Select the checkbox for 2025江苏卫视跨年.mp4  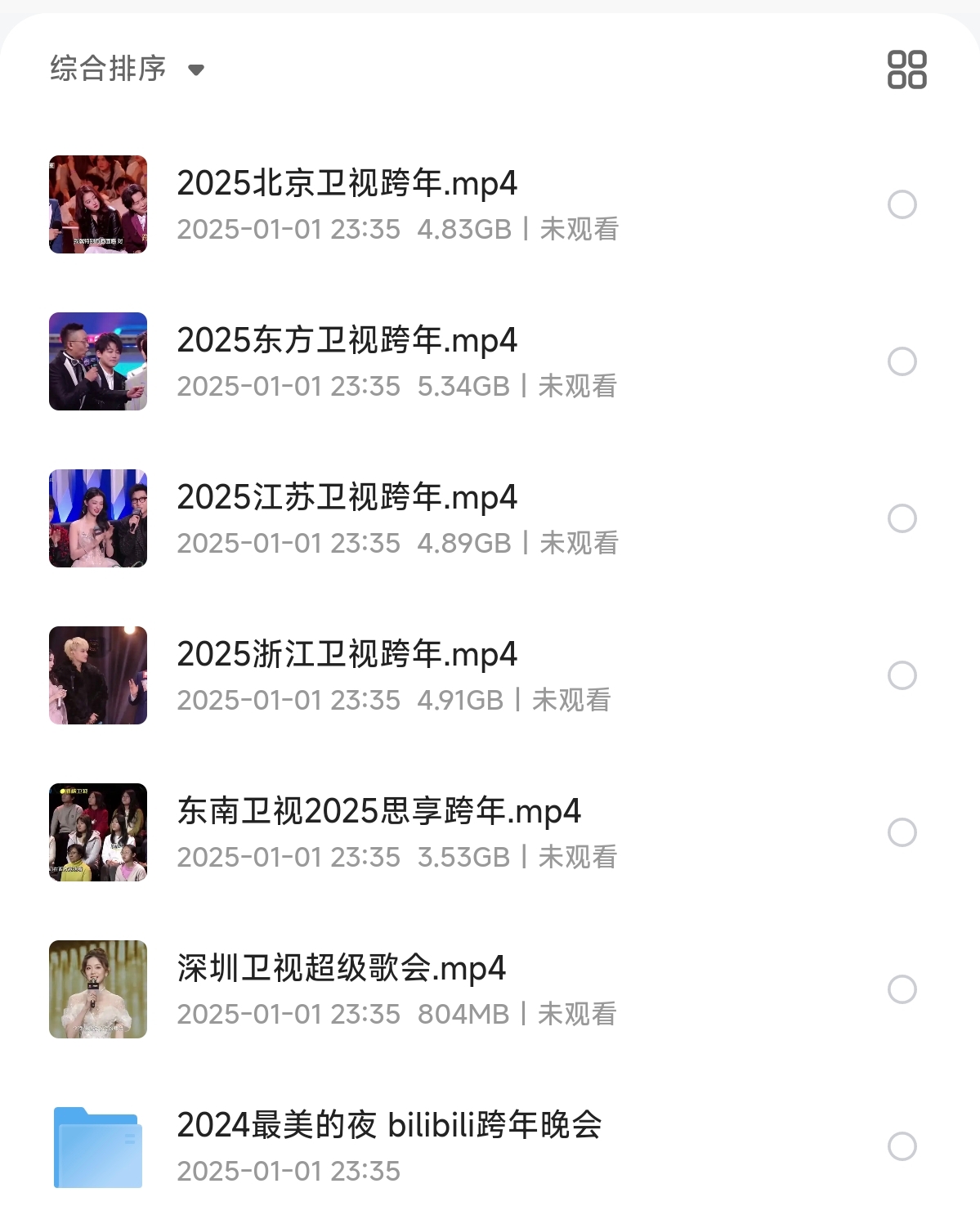(x=902, y=518)
